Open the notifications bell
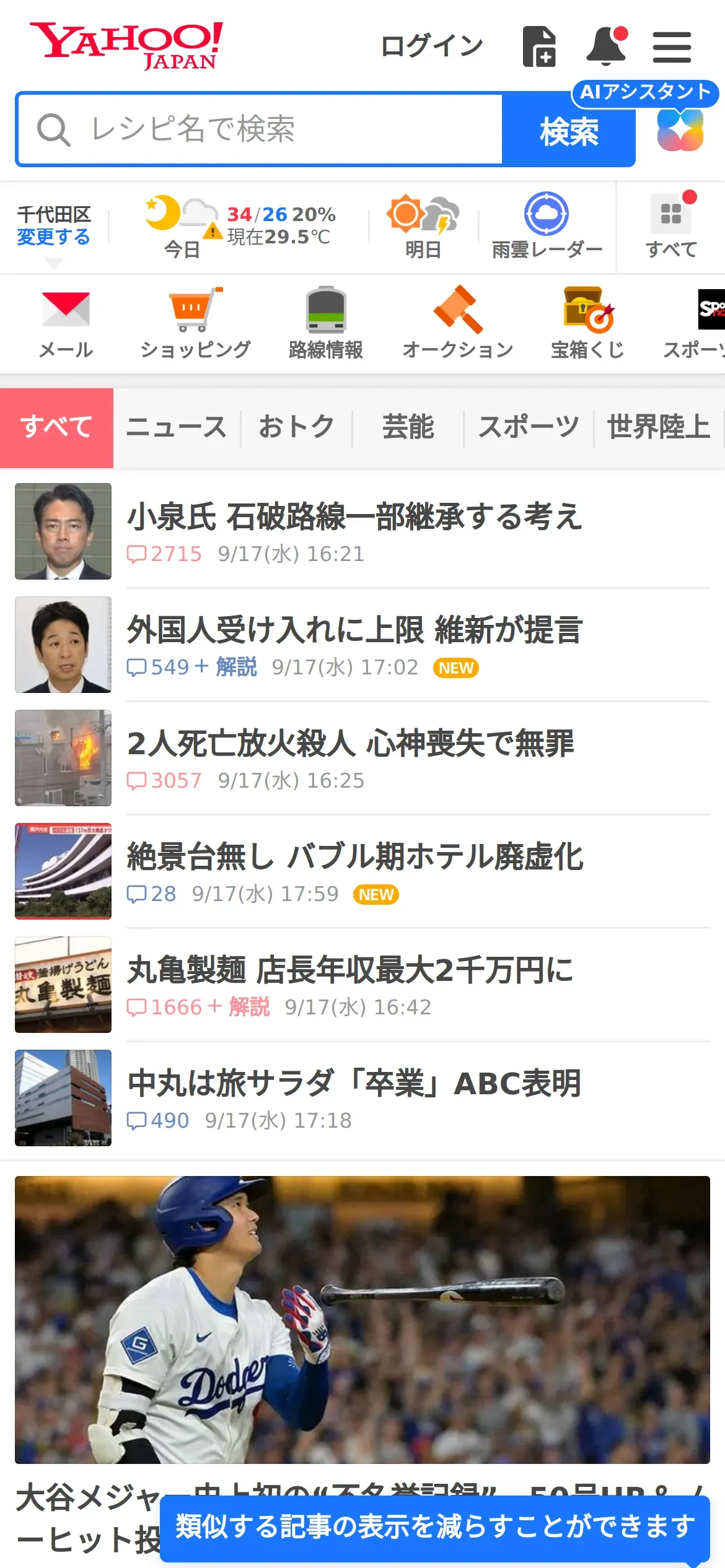Viewport: 725px width, 1568px height. [606, 46]
